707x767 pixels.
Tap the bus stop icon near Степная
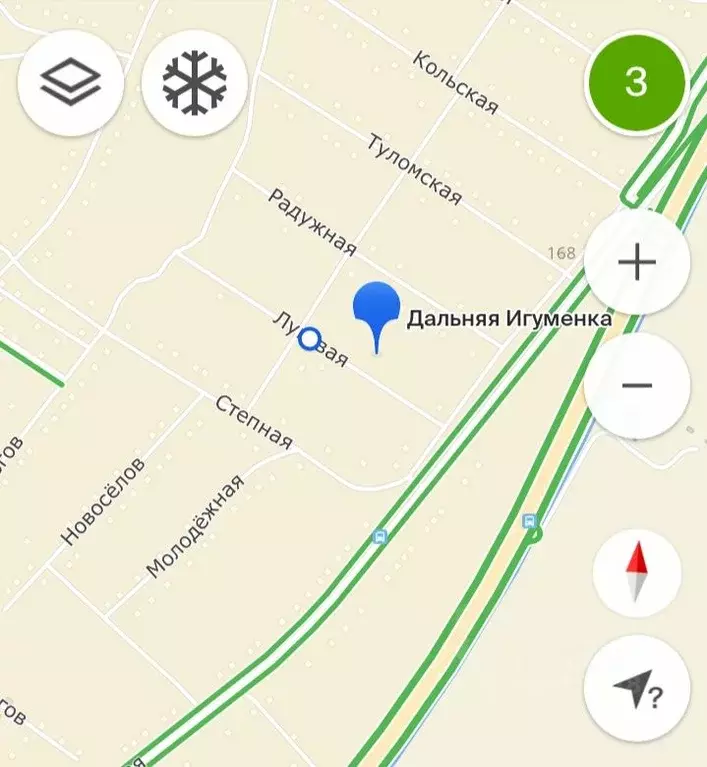point(379,537)
